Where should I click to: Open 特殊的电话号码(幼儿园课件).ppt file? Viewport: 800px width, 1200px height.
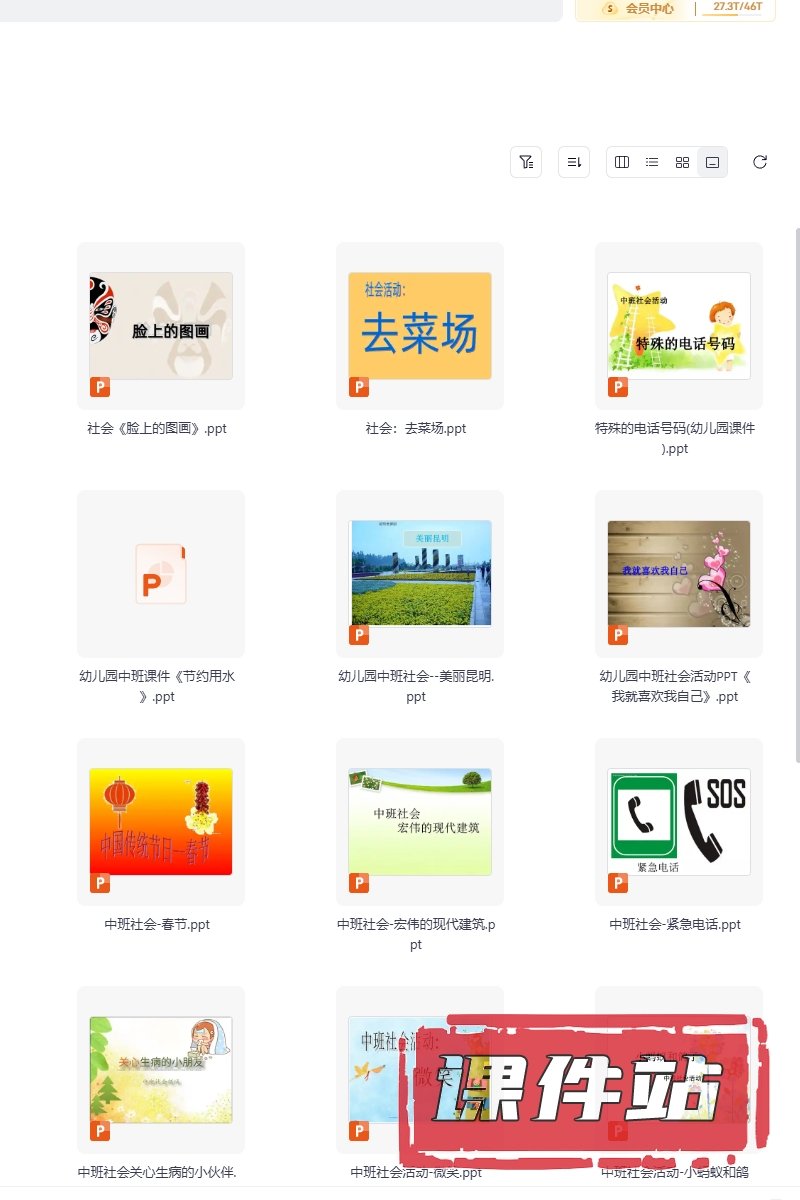click(679, 326)
